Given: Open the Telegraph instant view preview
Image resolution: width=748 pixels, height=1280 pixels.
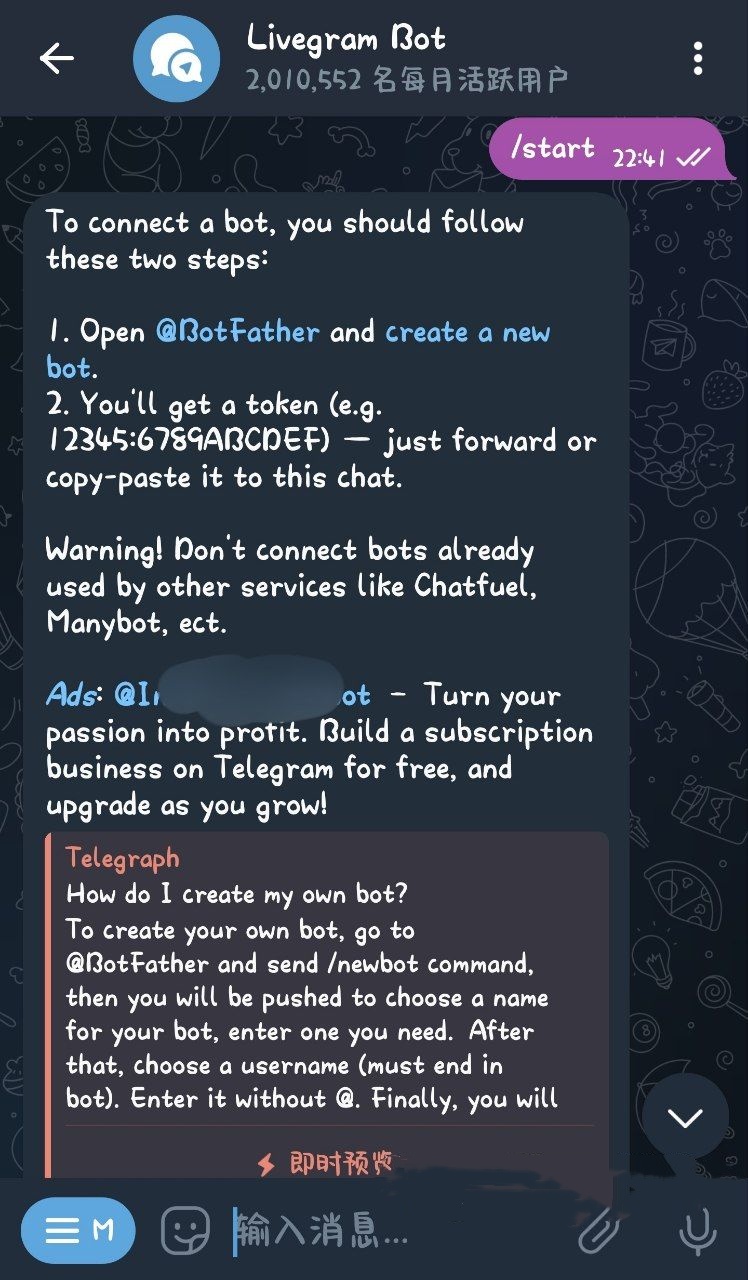Looking at the screenshot, I should point(328,1162).
